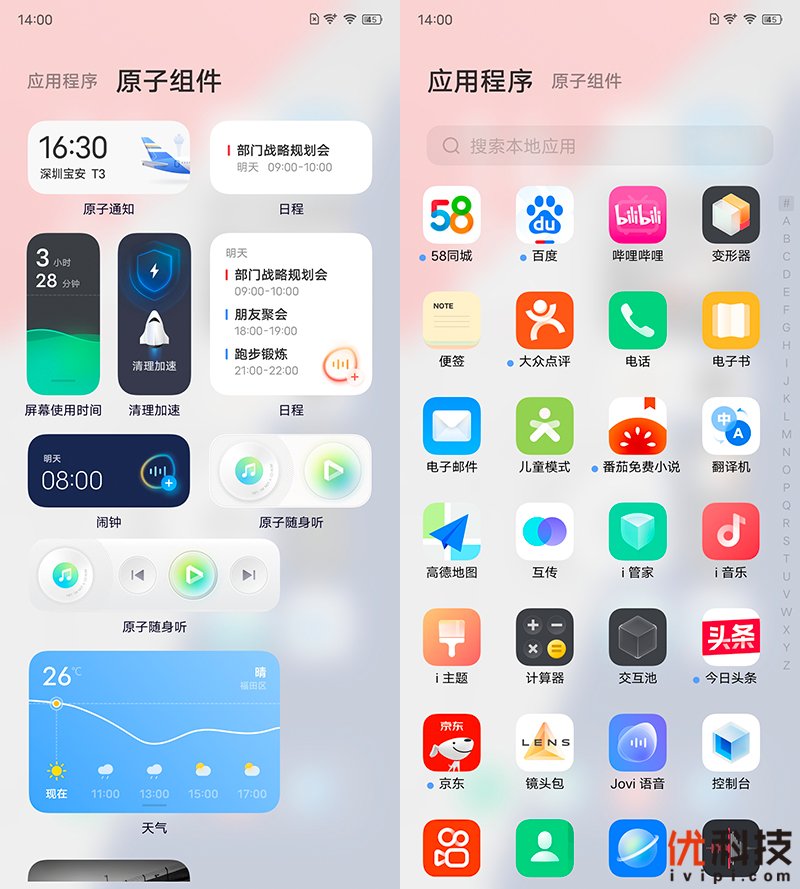Open 哔哩哔哩 from the app grid
Viewport: 800px width, 889px height.
[637, 215]
